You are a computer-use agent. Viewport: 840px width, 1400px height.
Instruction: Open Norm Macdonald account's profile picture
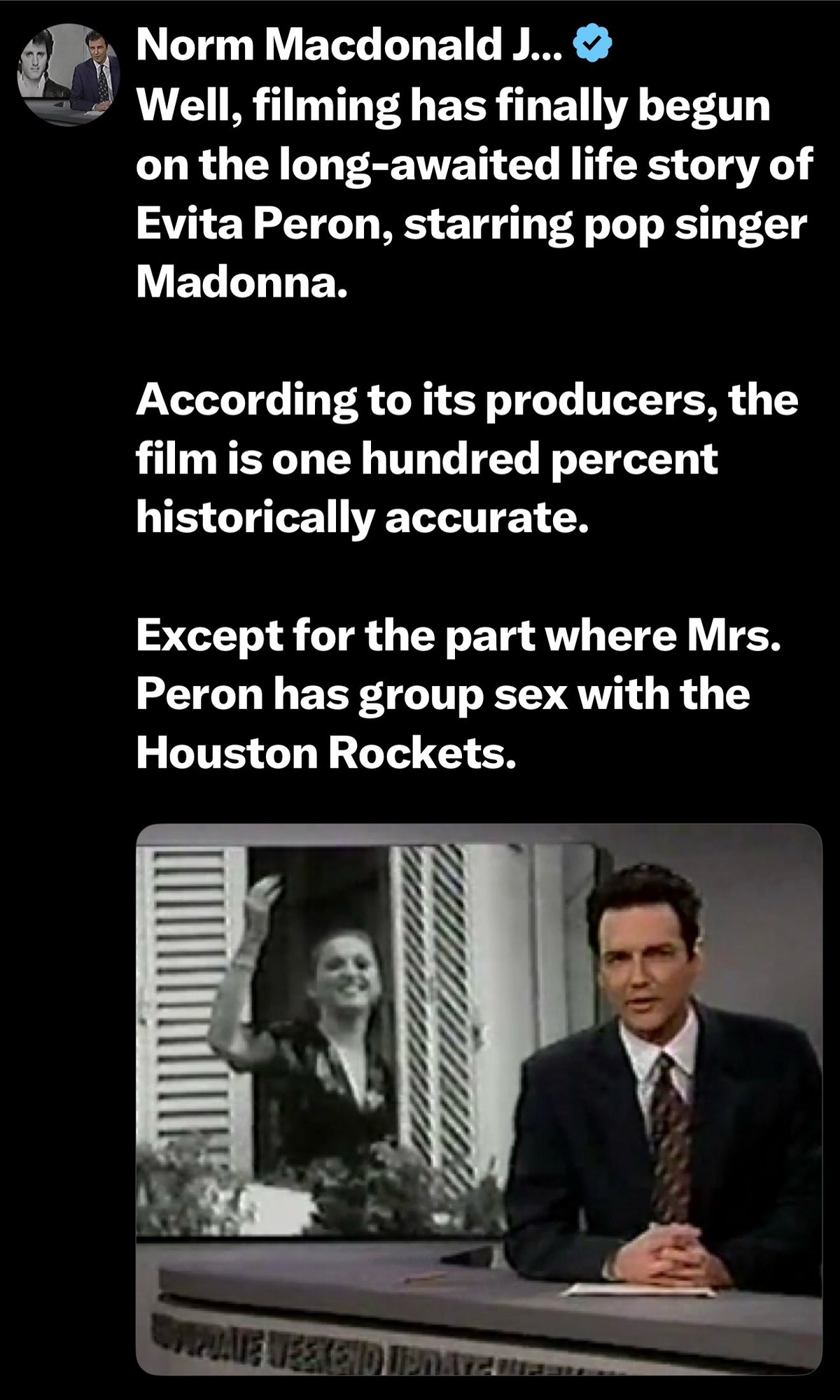(x=68, y=75)
